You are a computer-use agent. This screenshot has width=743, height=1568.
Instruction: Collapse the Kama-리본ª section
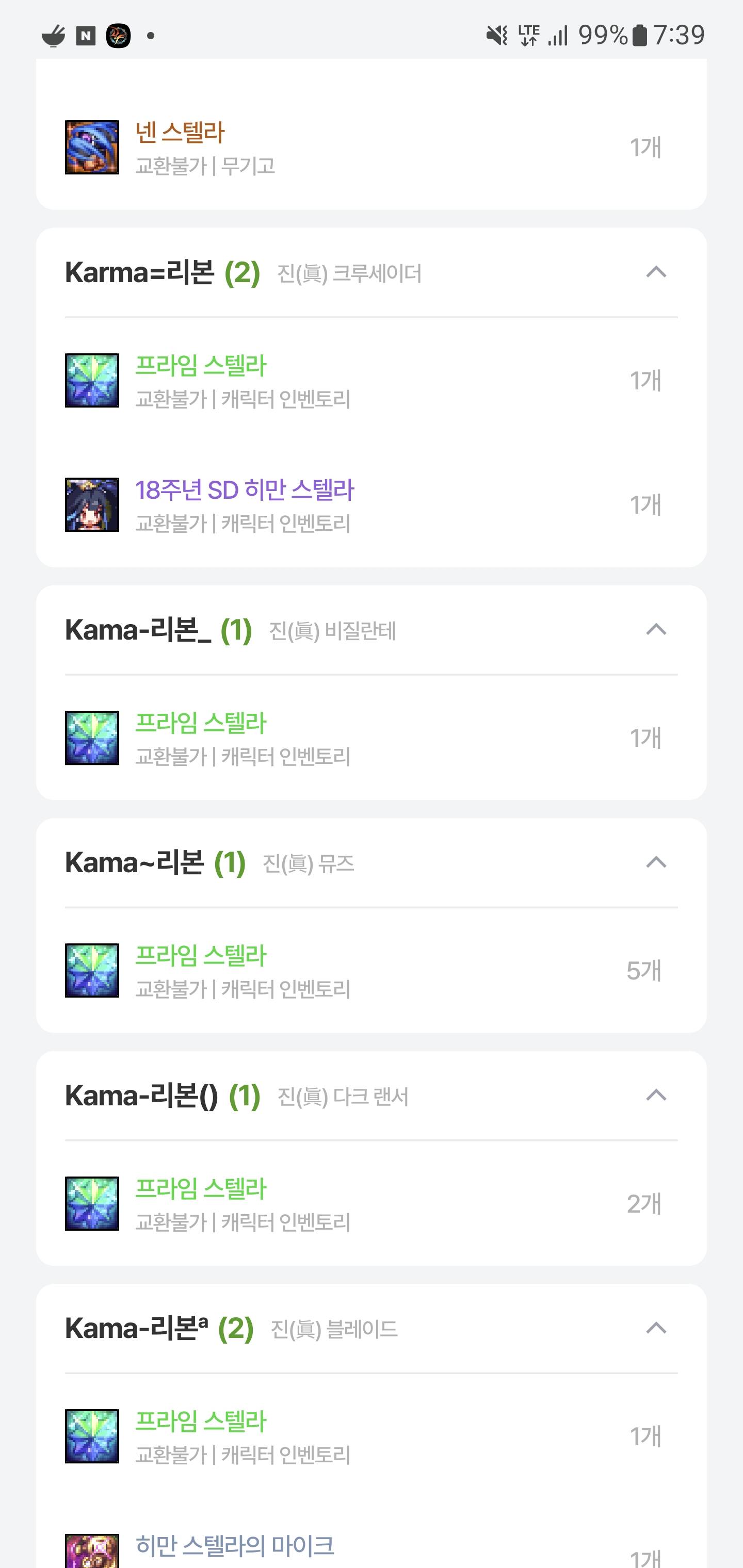click(x=656, y=1328)
